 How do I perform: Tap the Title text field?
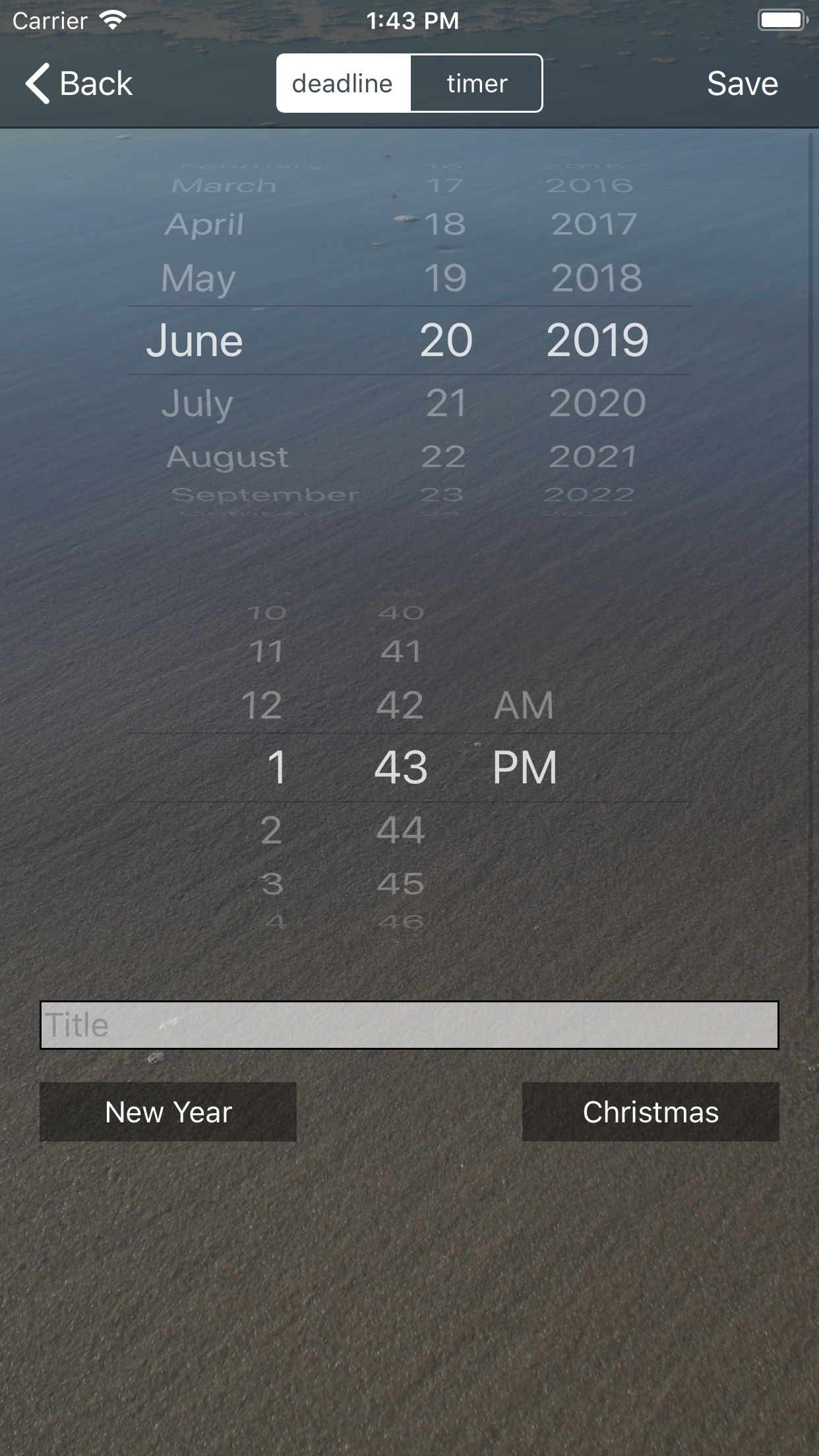click(409, 1025)
